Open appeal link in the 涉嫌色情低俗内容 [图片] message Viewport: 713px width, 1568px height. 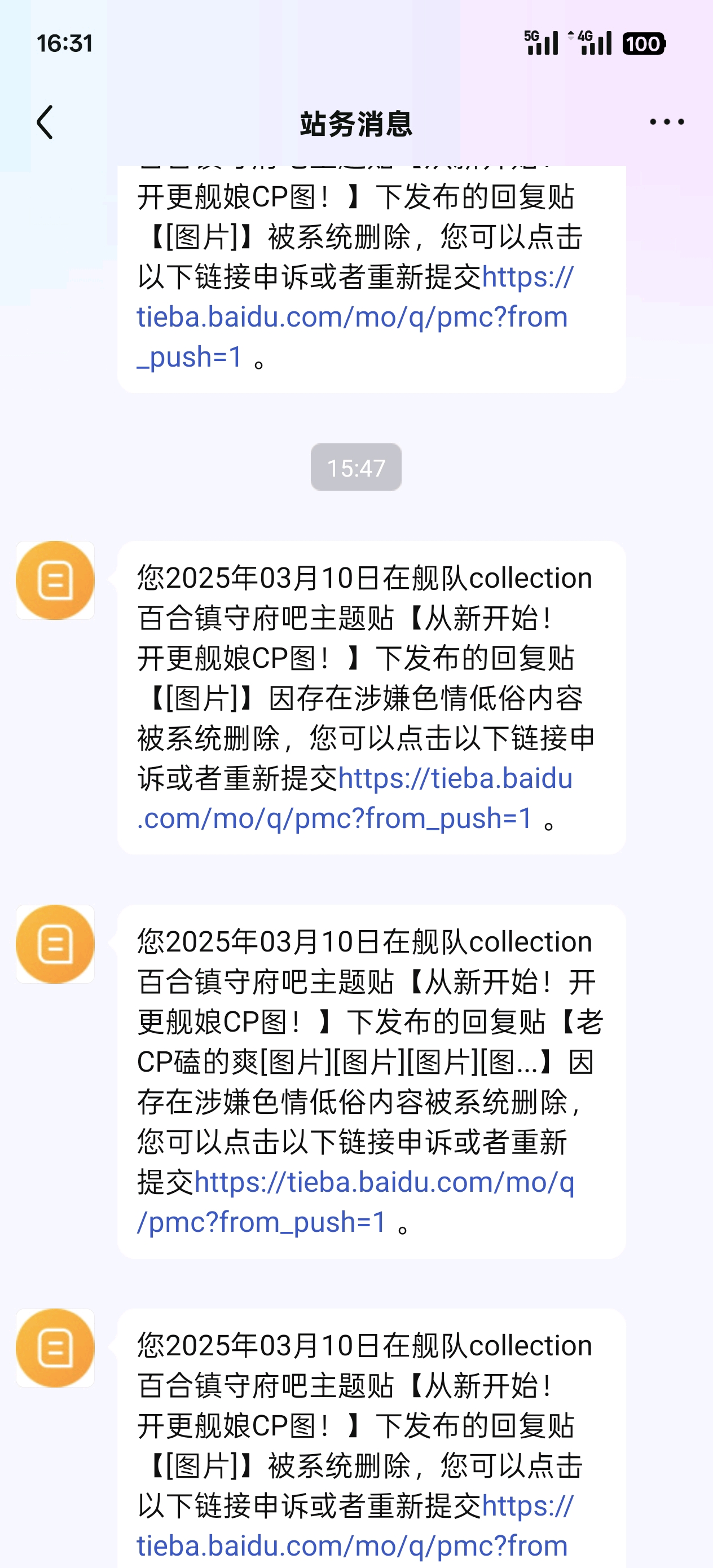[355, 798]
